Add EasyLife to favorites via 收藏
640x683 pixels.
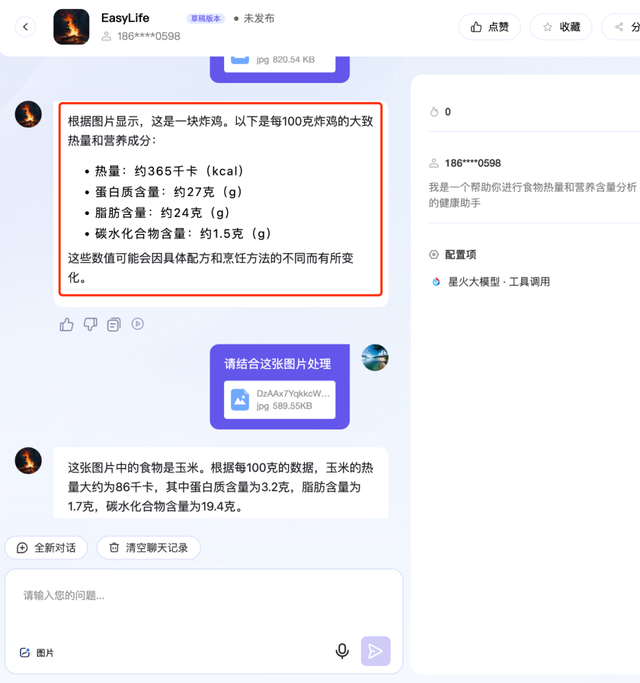561,27
